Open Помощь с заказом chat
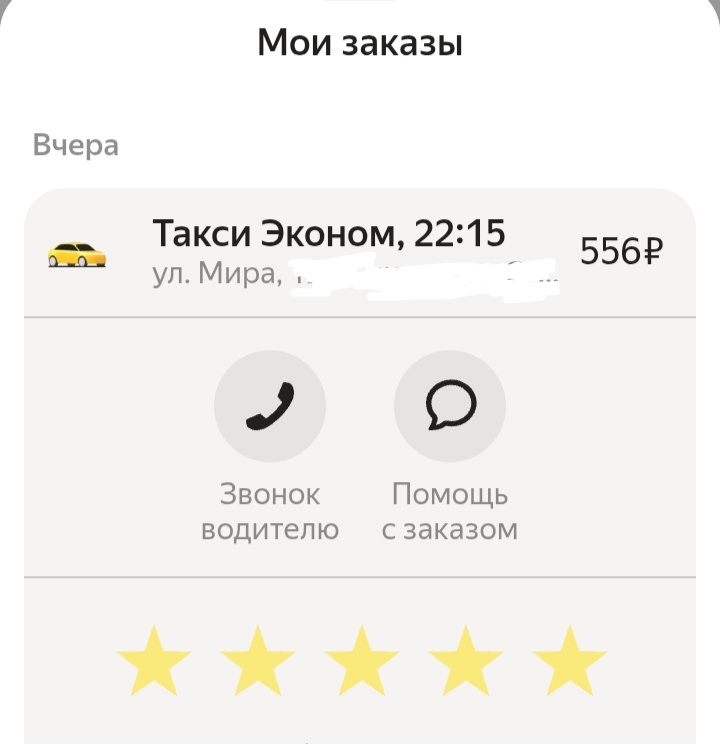The width and height of the screenshot is (720, 744). tap(450, 406)
